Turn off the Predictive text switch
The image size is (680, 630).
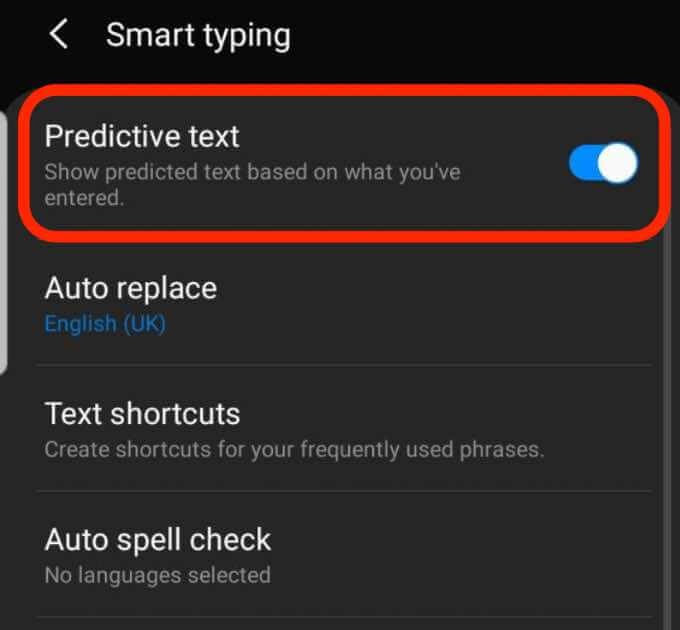[603, 163]
